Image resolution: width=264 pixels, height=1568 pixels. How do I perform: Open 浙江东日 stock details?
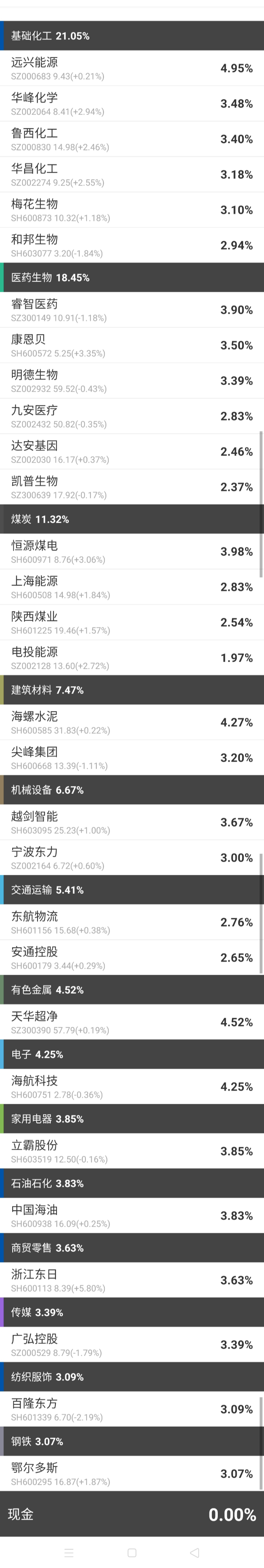click(132, 1280)
